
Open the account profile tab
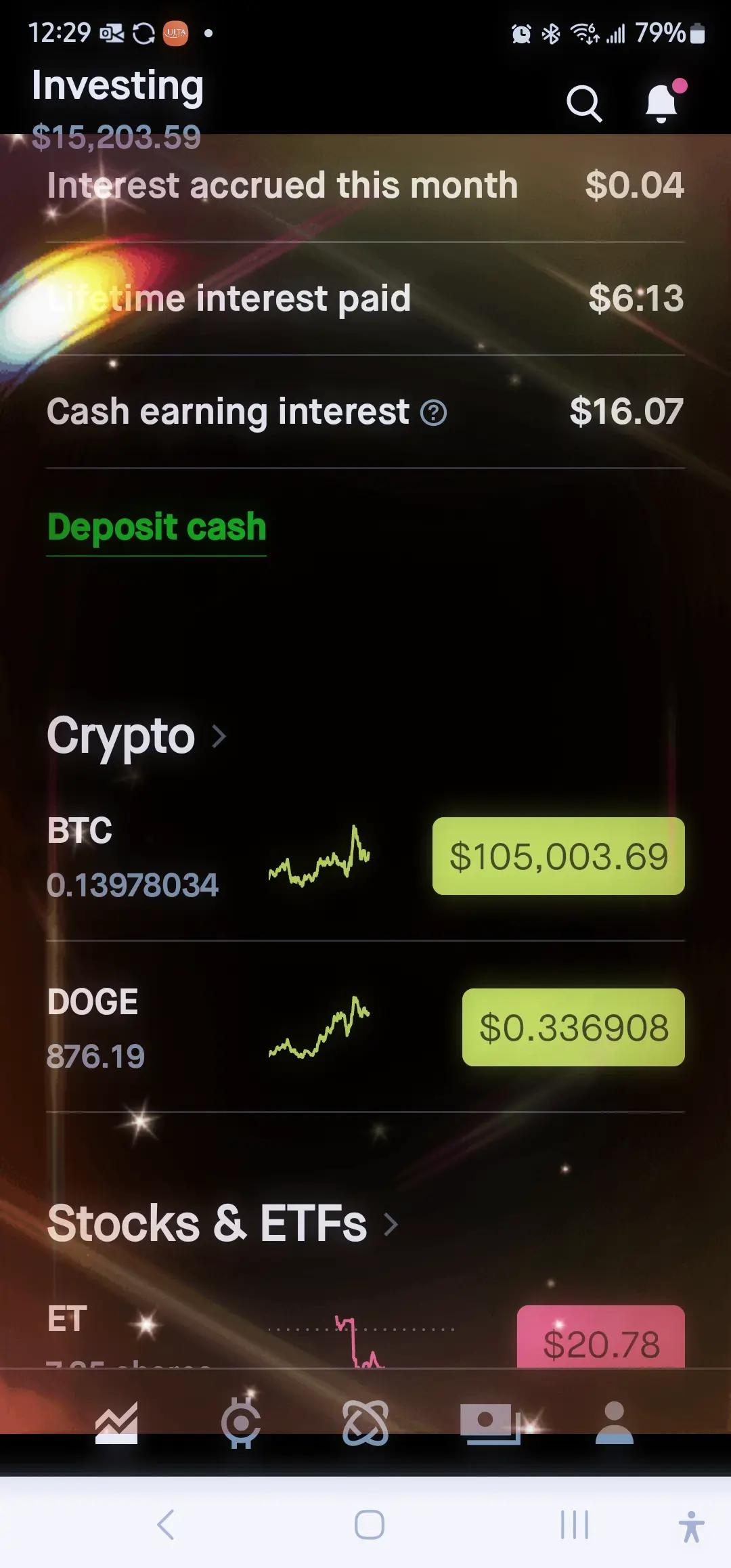coord(615,1422)
